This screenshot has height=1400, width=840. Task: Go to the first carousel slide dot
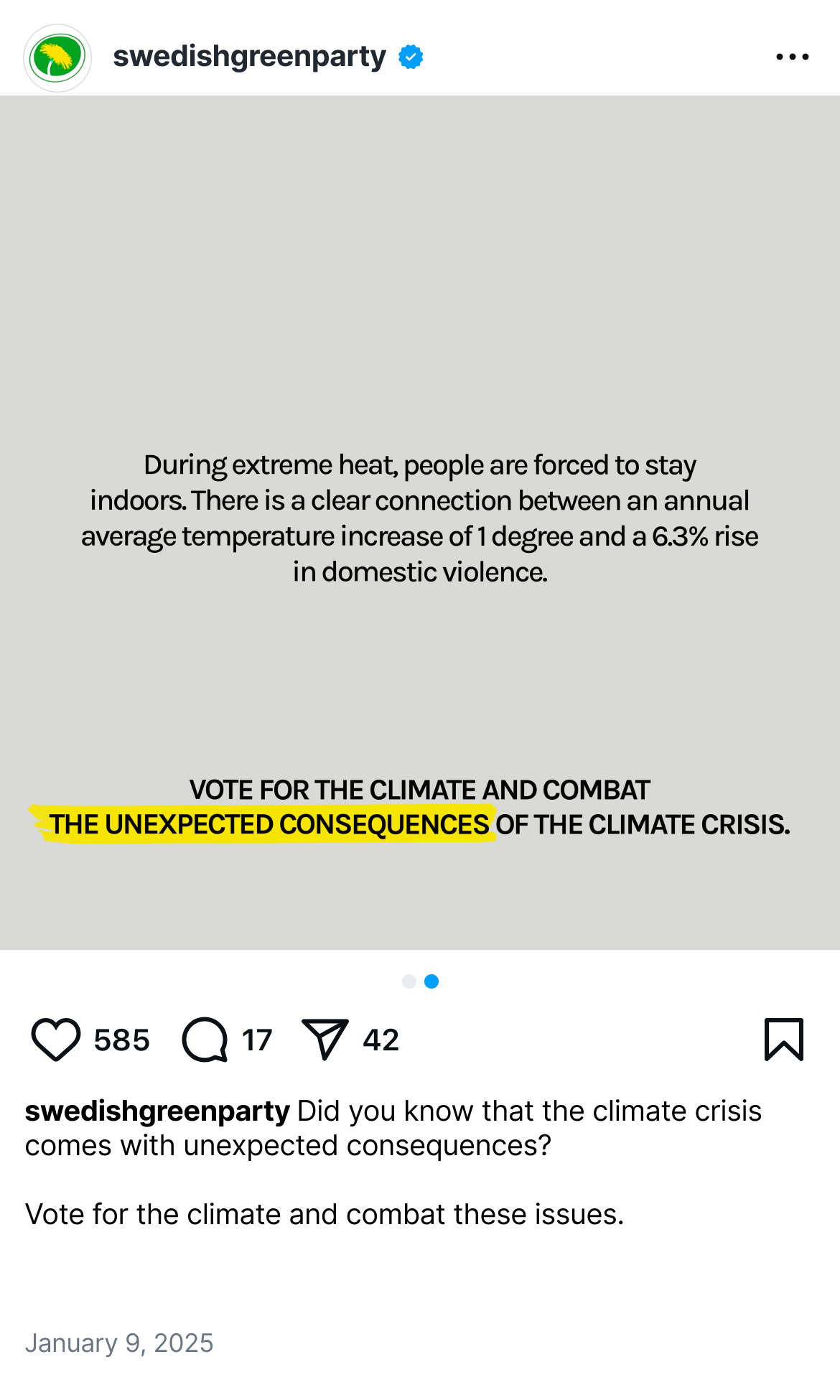[409, 981]
